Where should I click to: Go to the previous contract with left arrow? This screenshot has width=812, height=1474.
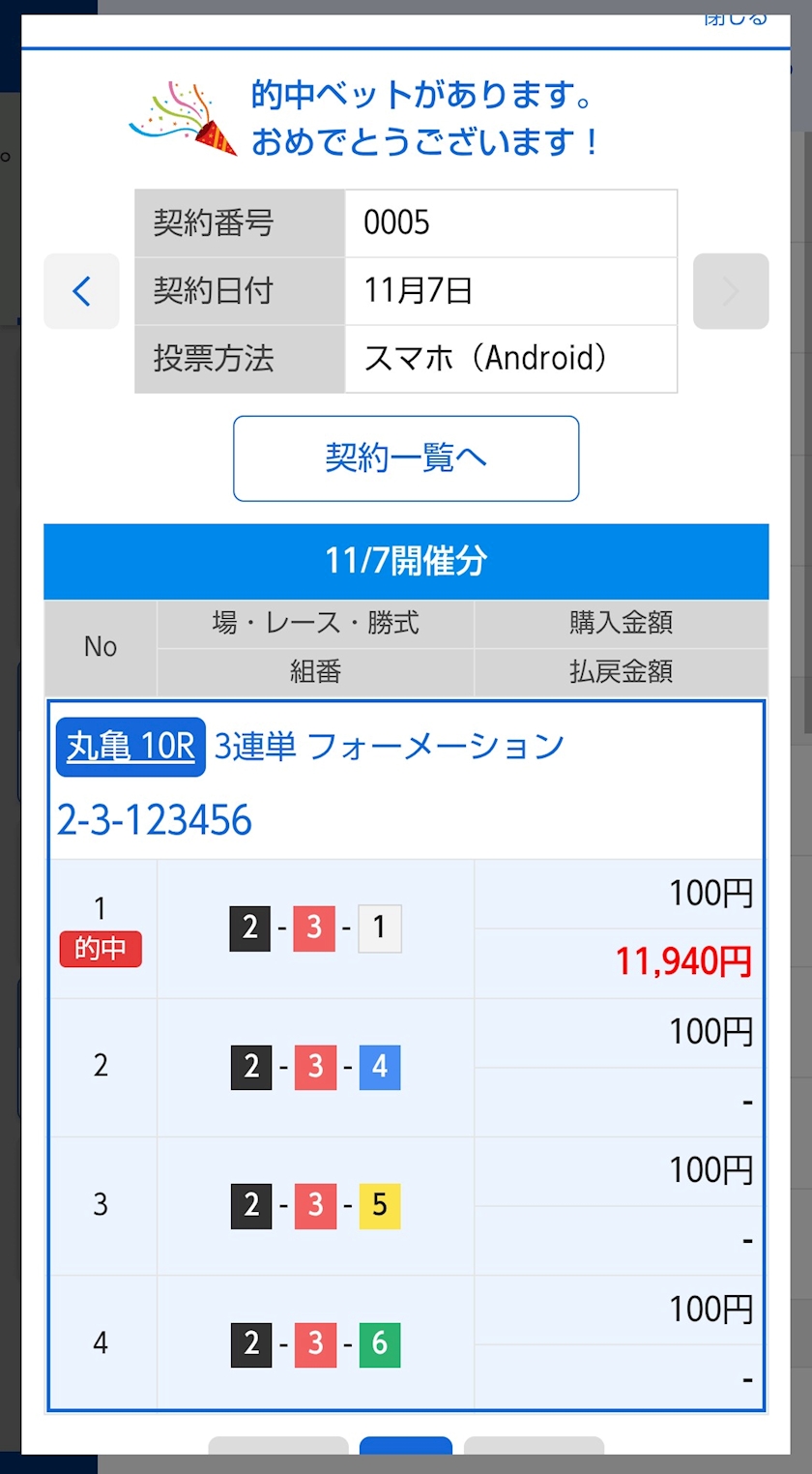[x=81, y=291]
